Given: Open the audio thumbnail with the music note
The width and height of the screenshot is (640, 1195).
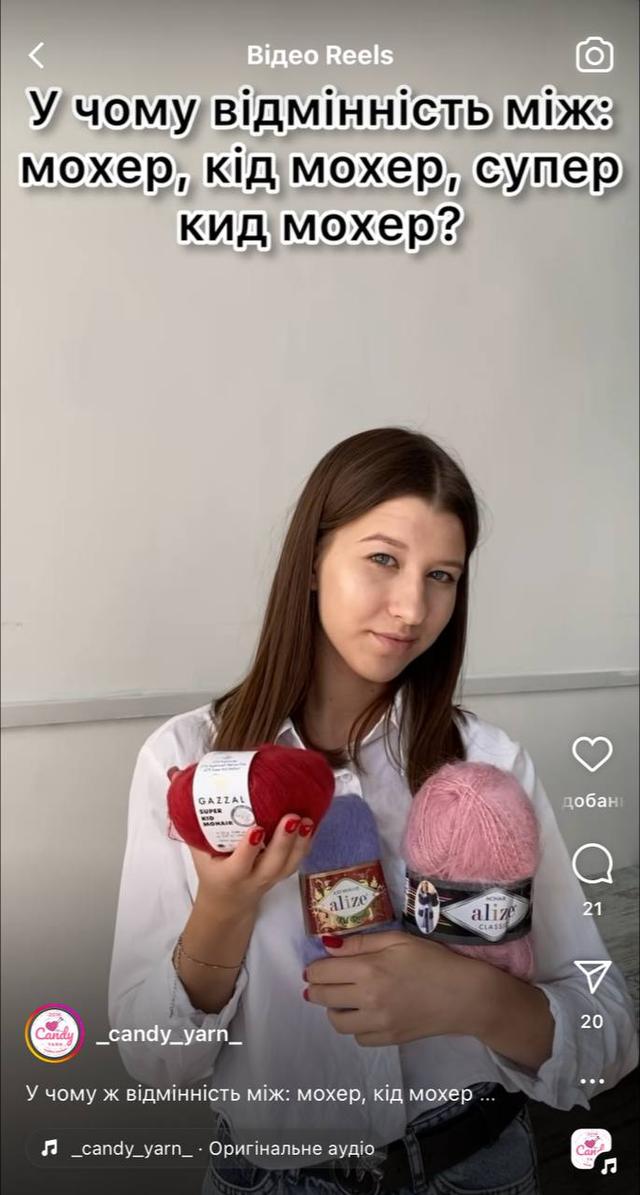Looking at the screenshot, I should 592,1149.
